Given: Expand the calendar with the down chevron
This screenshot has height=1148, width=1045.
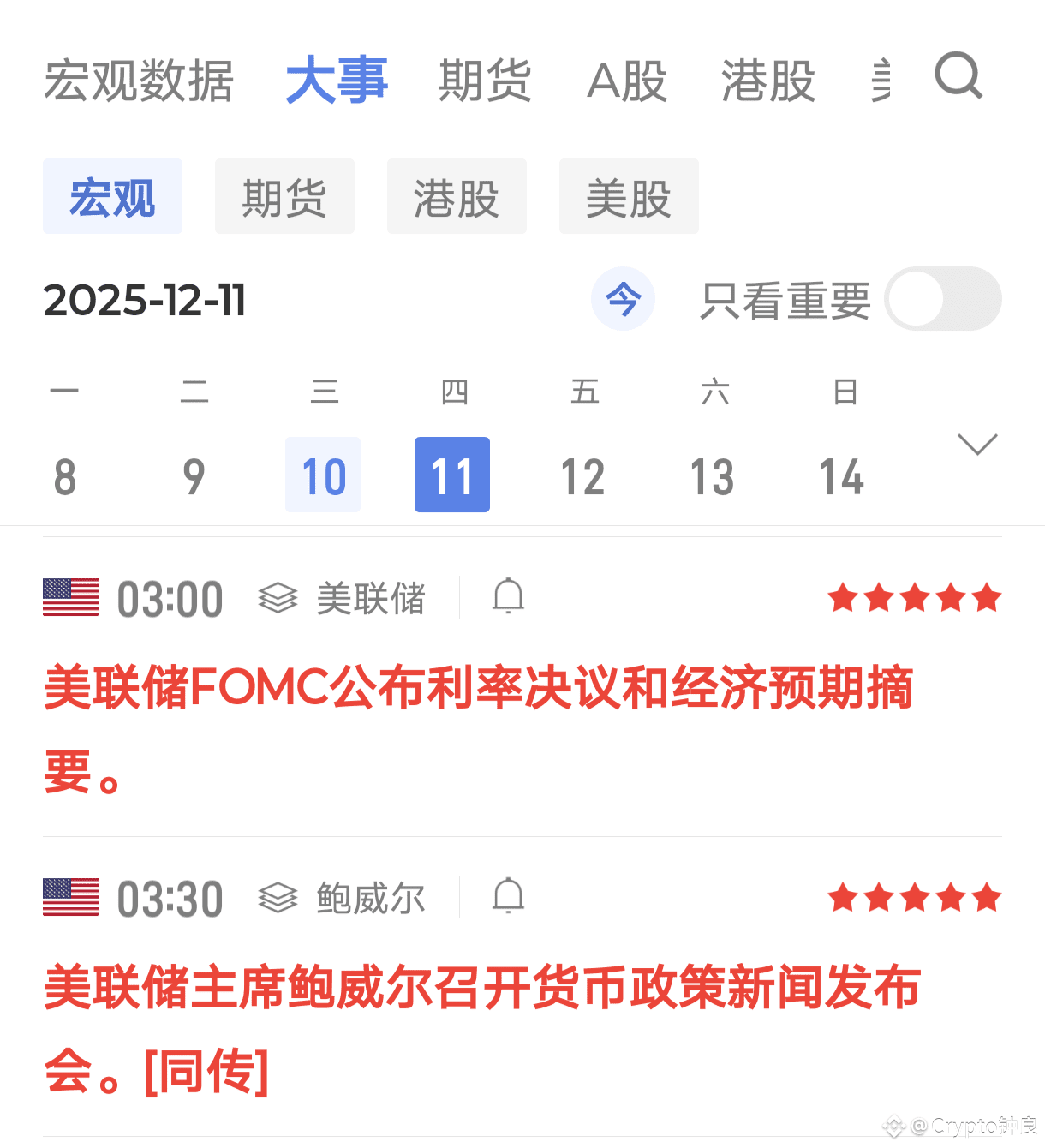Looking at the screenshot, I should (976, 445).
